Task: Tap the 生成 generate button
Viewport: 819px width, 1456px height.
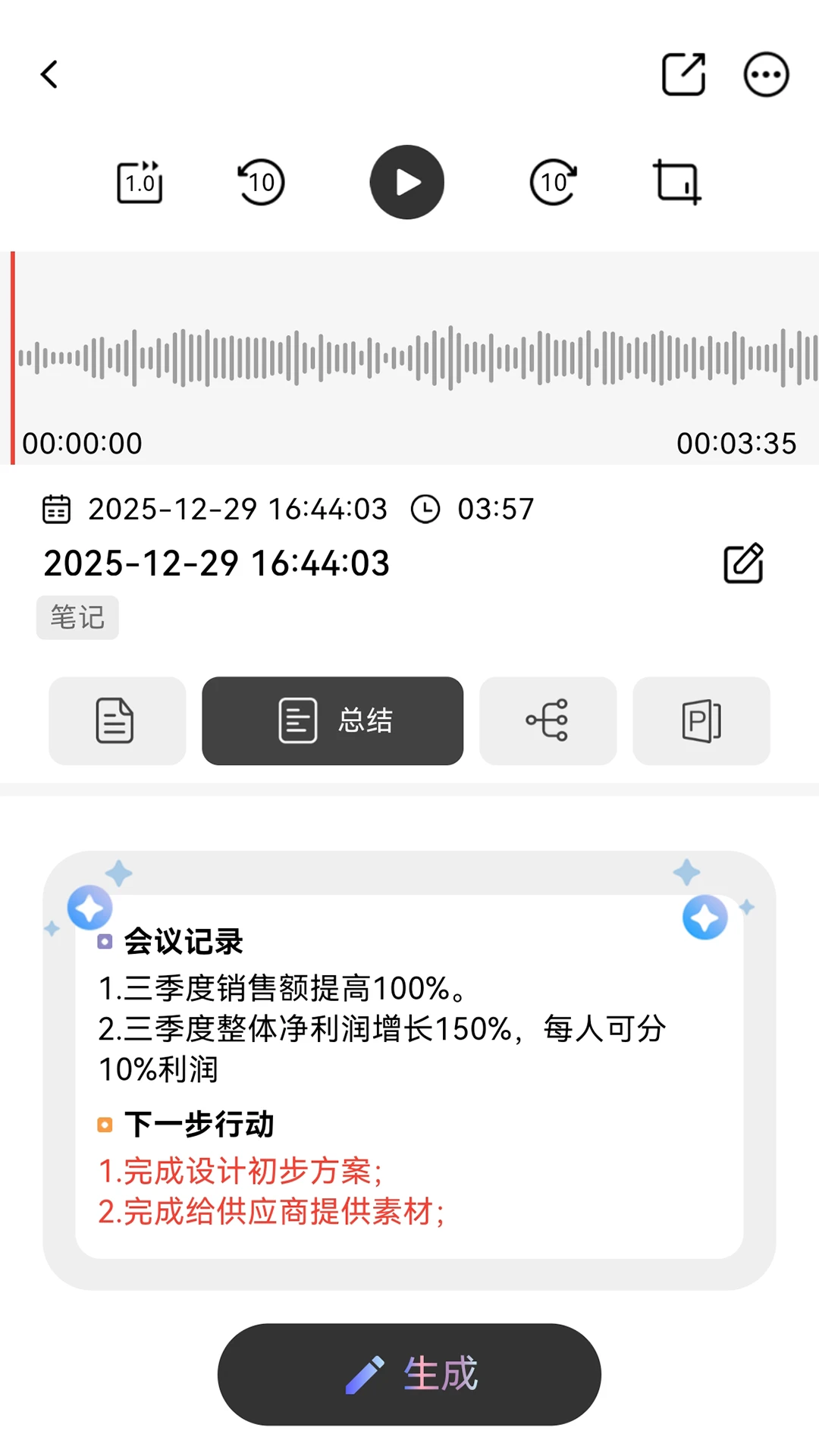Action: tap(409, 1374)
